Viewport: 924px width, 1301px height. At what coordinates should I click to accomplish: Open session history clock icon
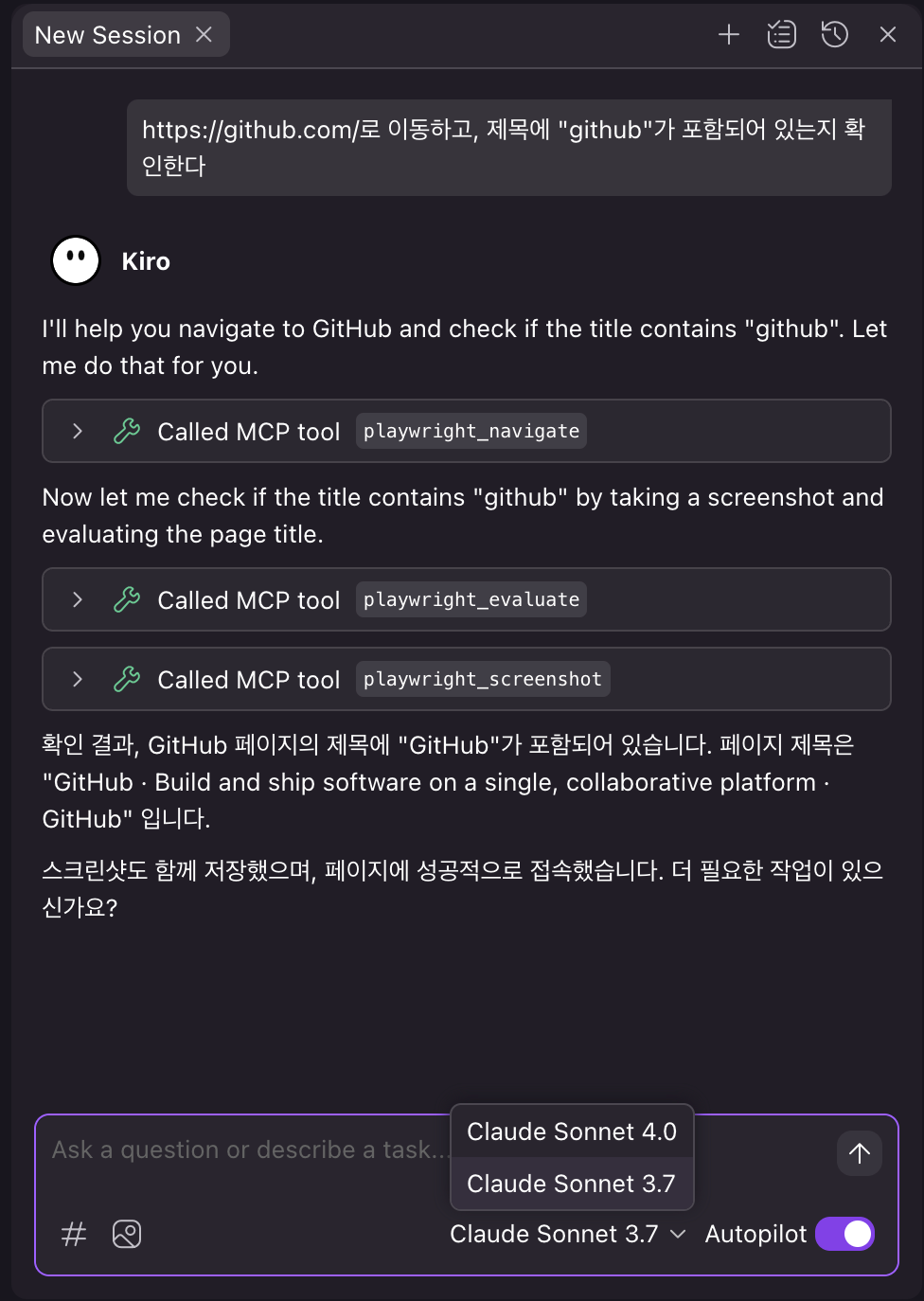click(x=834, y=35)
